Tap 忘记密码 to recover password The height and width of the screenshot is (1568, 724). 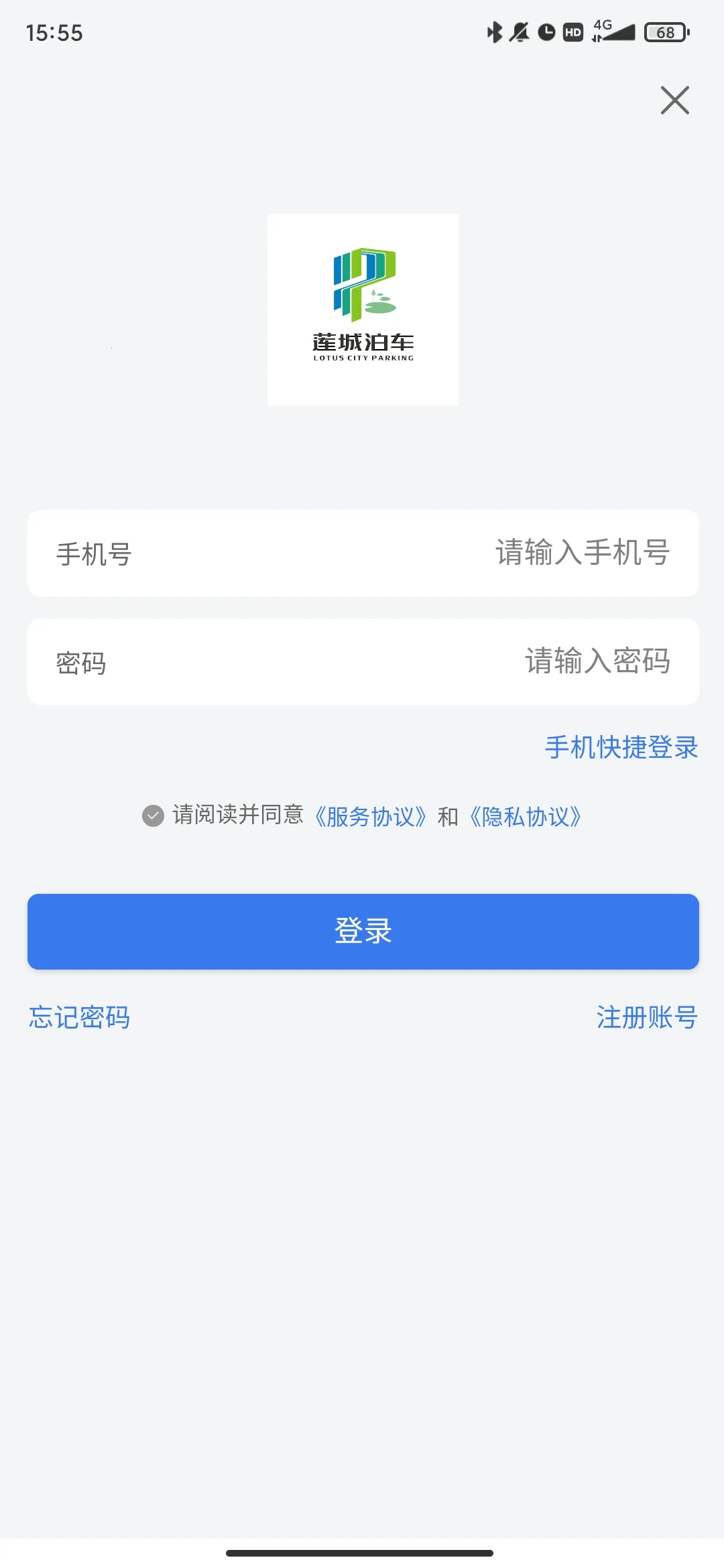pyautogui.click(x=78, y=1017)
